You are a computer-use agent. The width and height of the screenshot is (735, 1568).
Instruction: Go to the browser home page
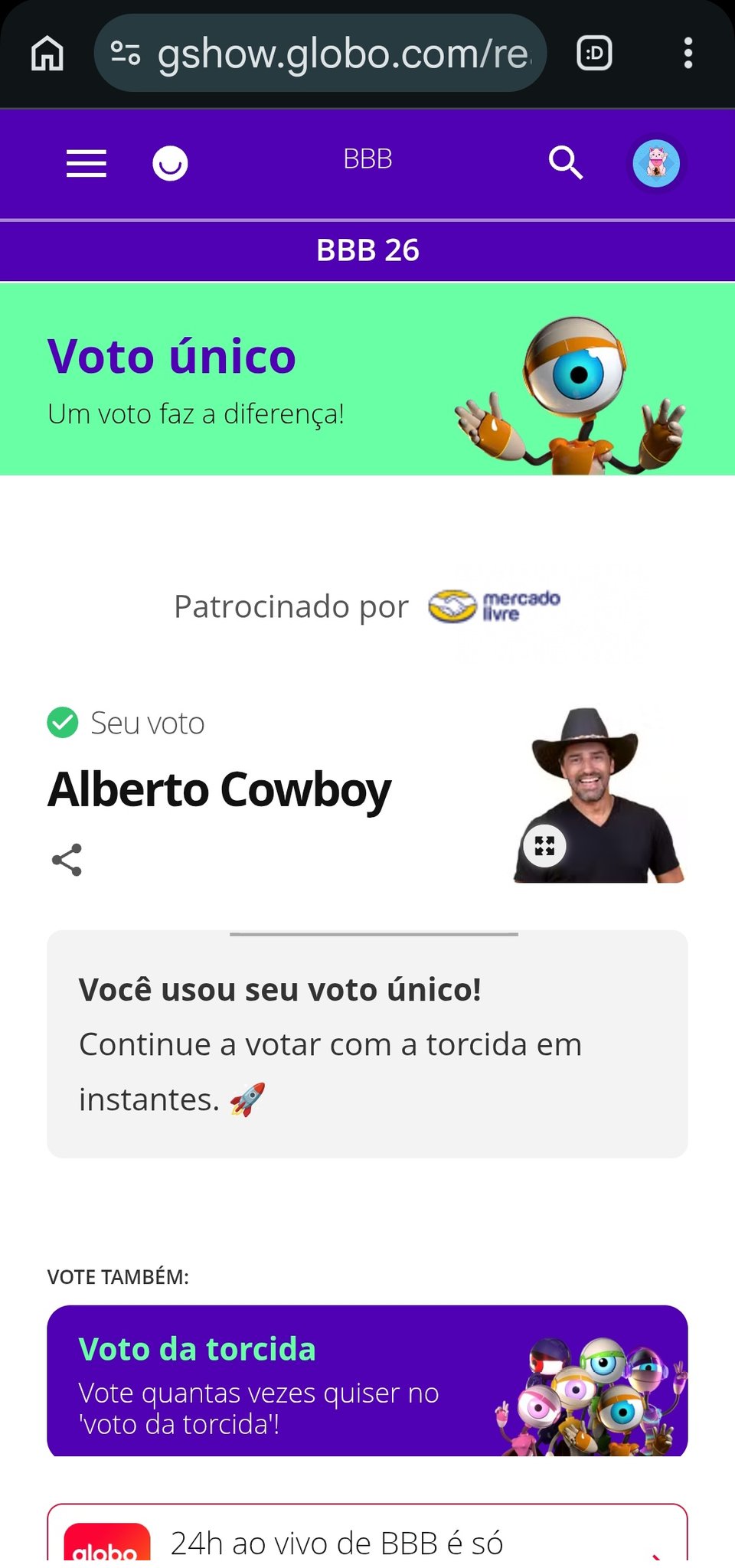click(x=47, y=54)
